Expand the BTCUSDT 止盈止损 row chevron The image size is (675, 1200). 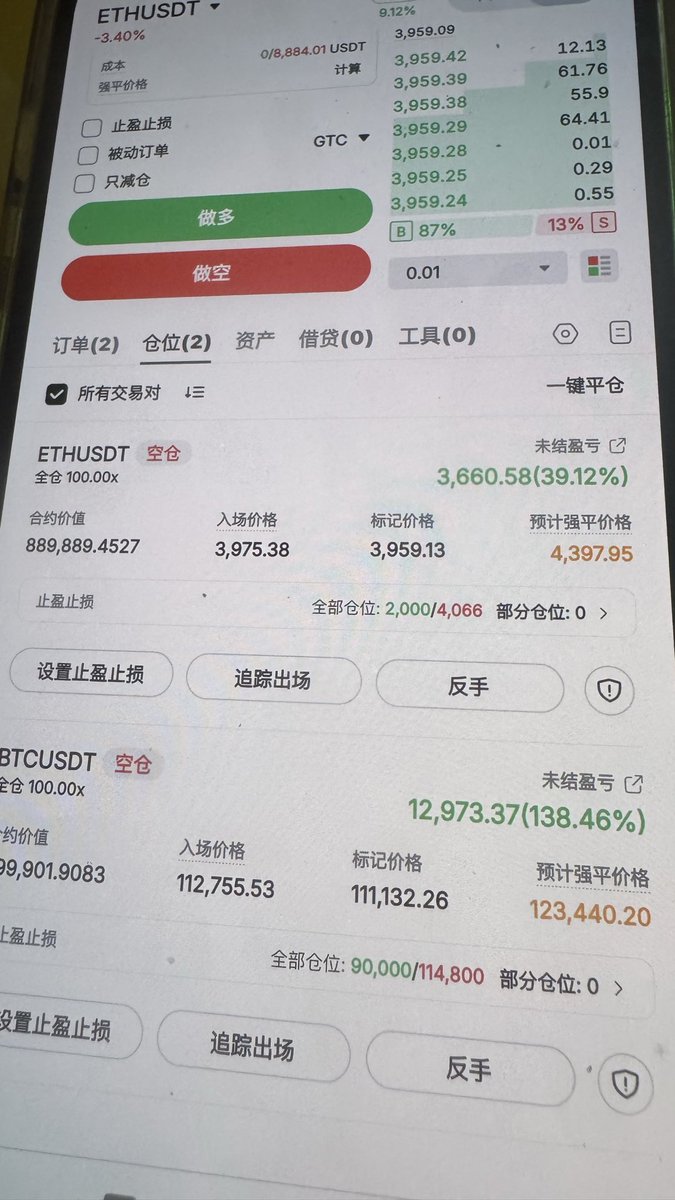click(618, 988)
